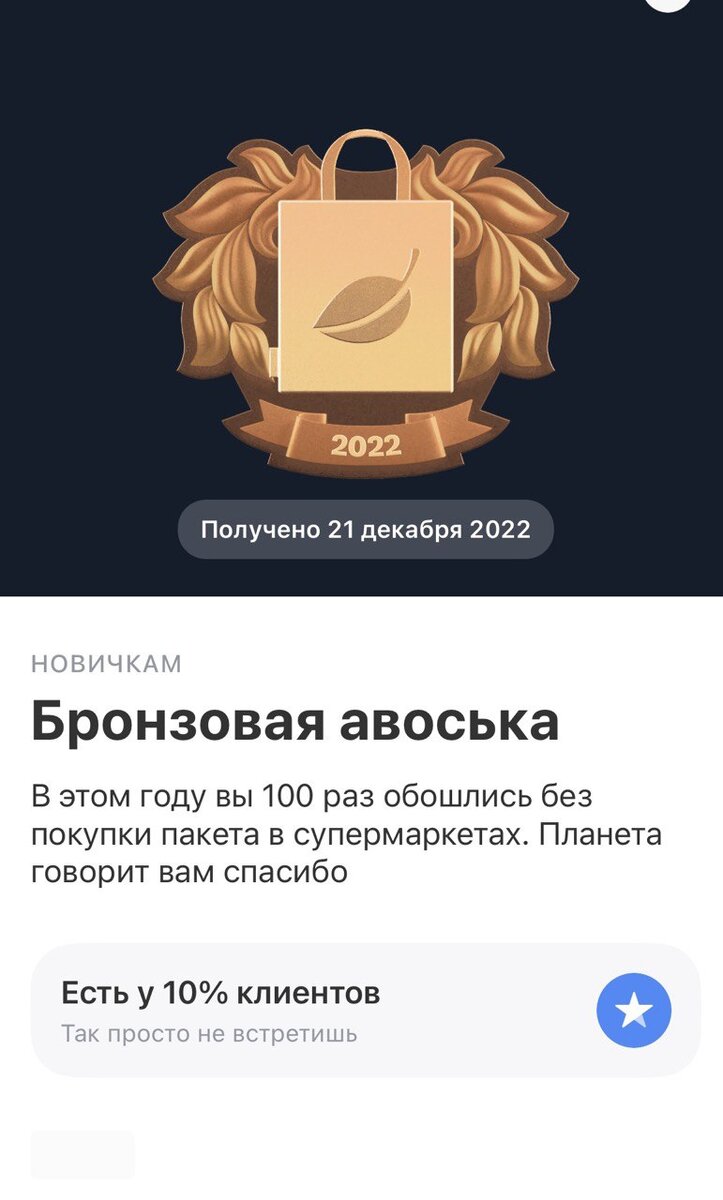This screenshot has width=723, height=1200.
Task: Open the 'Получено 21 декабря 2022' date chip
Action: point(365,527)
